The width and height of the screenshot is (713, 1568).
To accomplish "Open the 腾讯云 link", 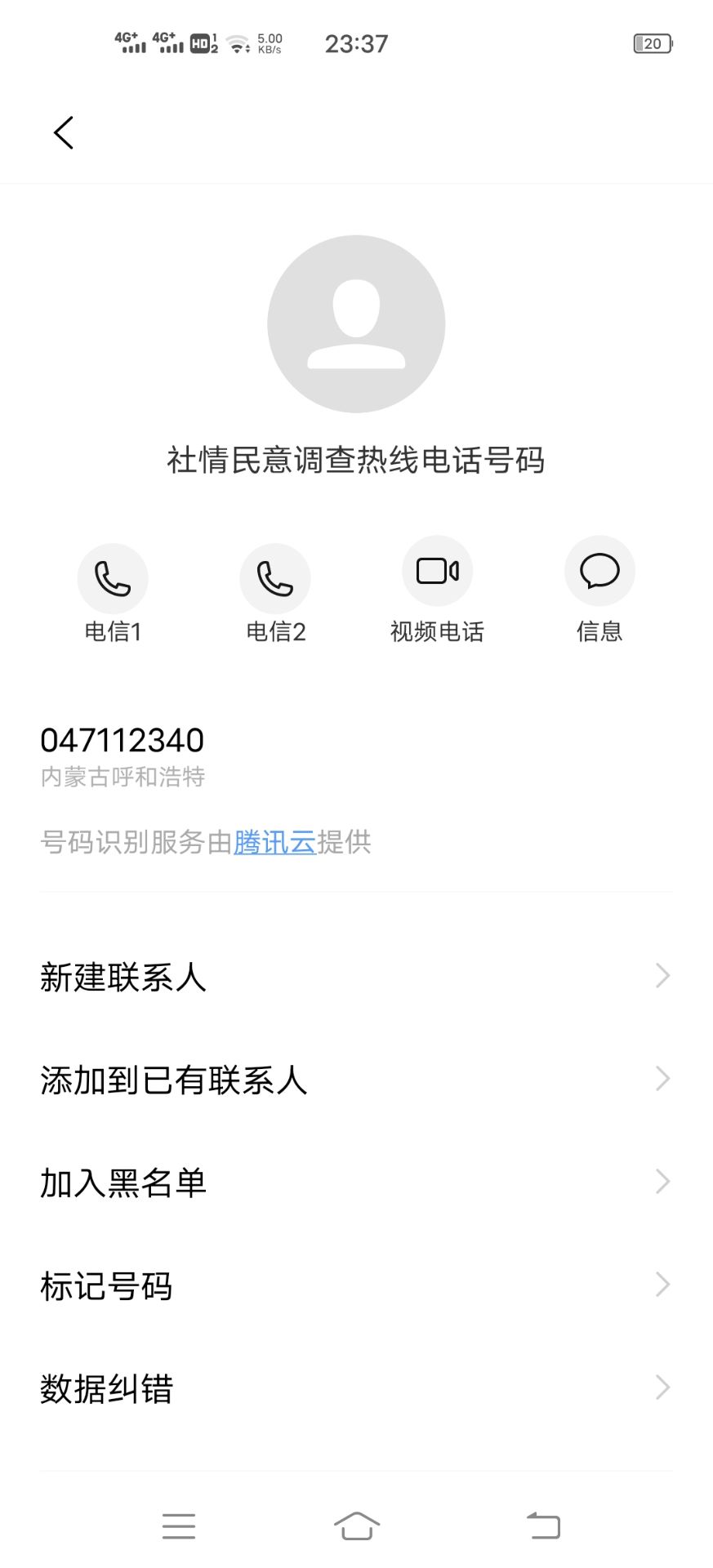I will pos(274,842).
